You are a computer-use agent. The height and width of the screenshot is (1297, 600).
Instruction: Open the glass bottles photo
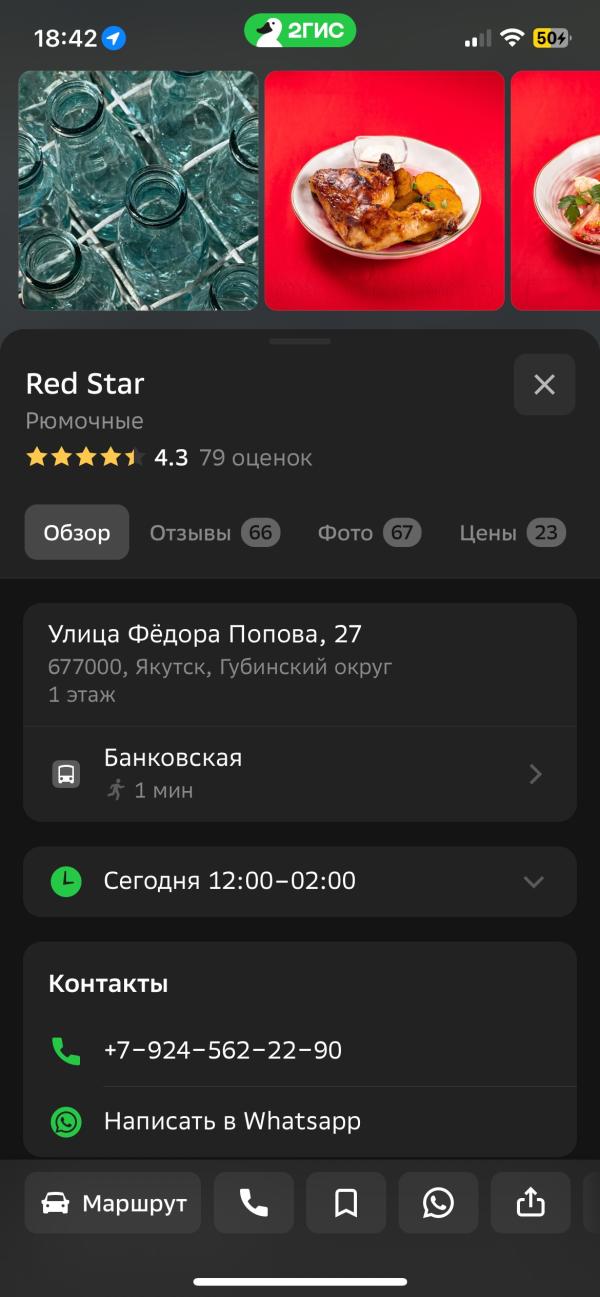(138, 190)
